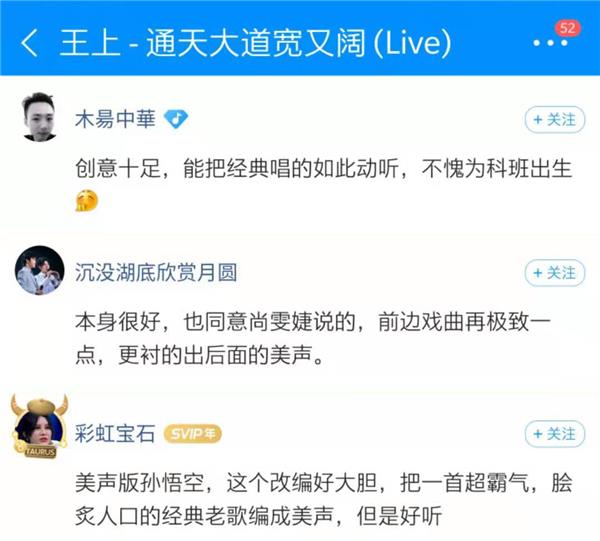The height and width of the screenshot is (541, 600).
Task: Open the three-dot overflow menu
Action: tap(550, 44)
